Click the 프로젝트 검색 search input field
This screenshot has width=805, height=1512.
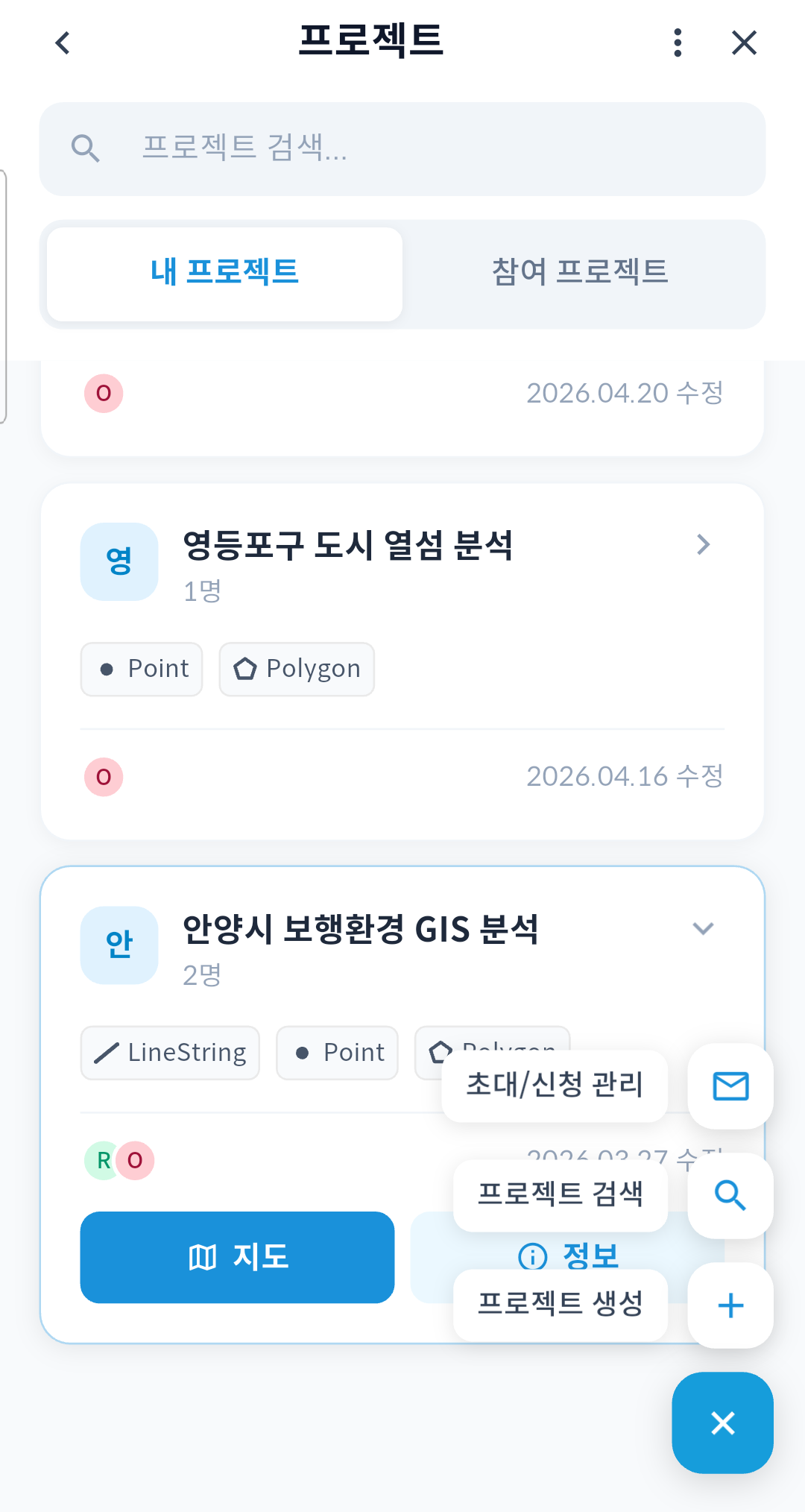click(x=402, y=149)
